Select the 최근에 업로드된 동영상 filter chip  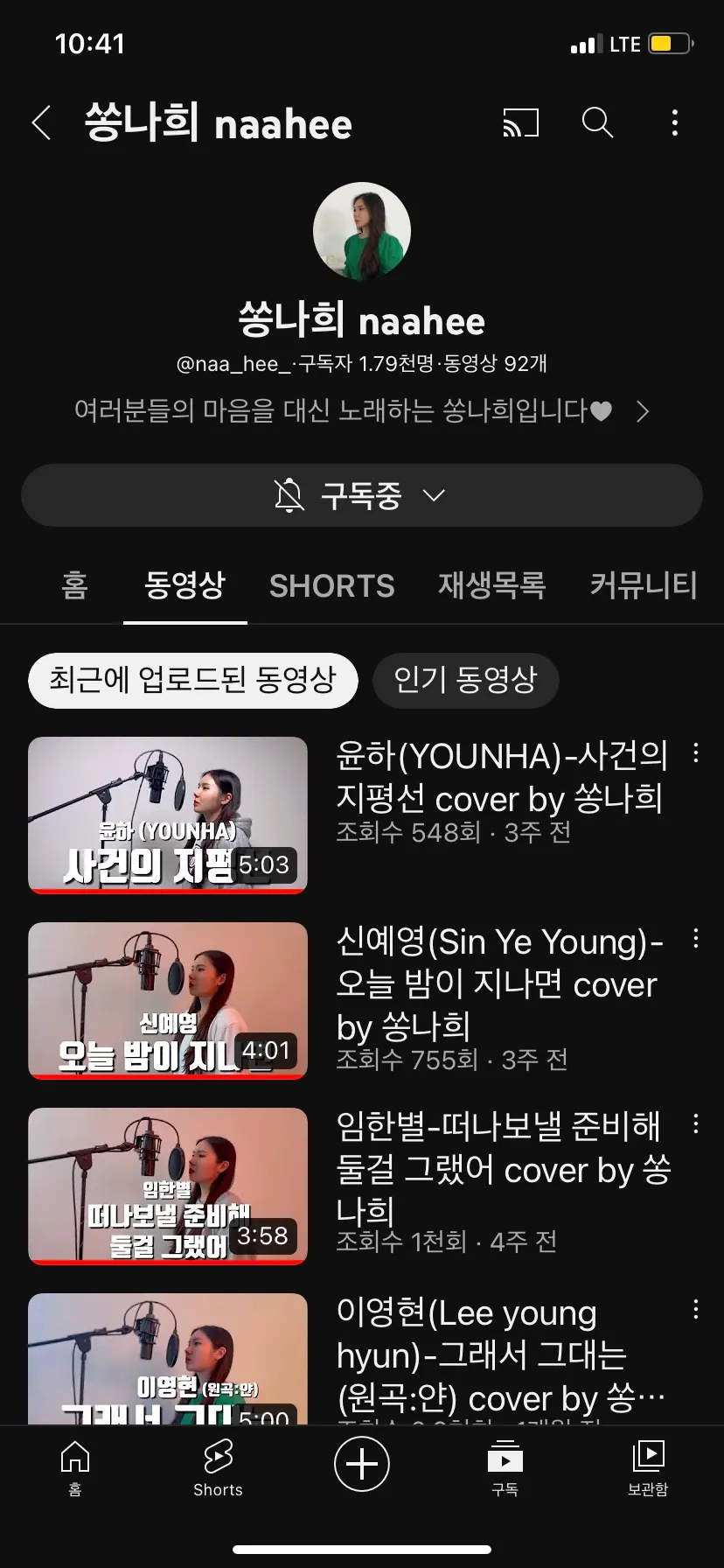[x=193, y=680]
